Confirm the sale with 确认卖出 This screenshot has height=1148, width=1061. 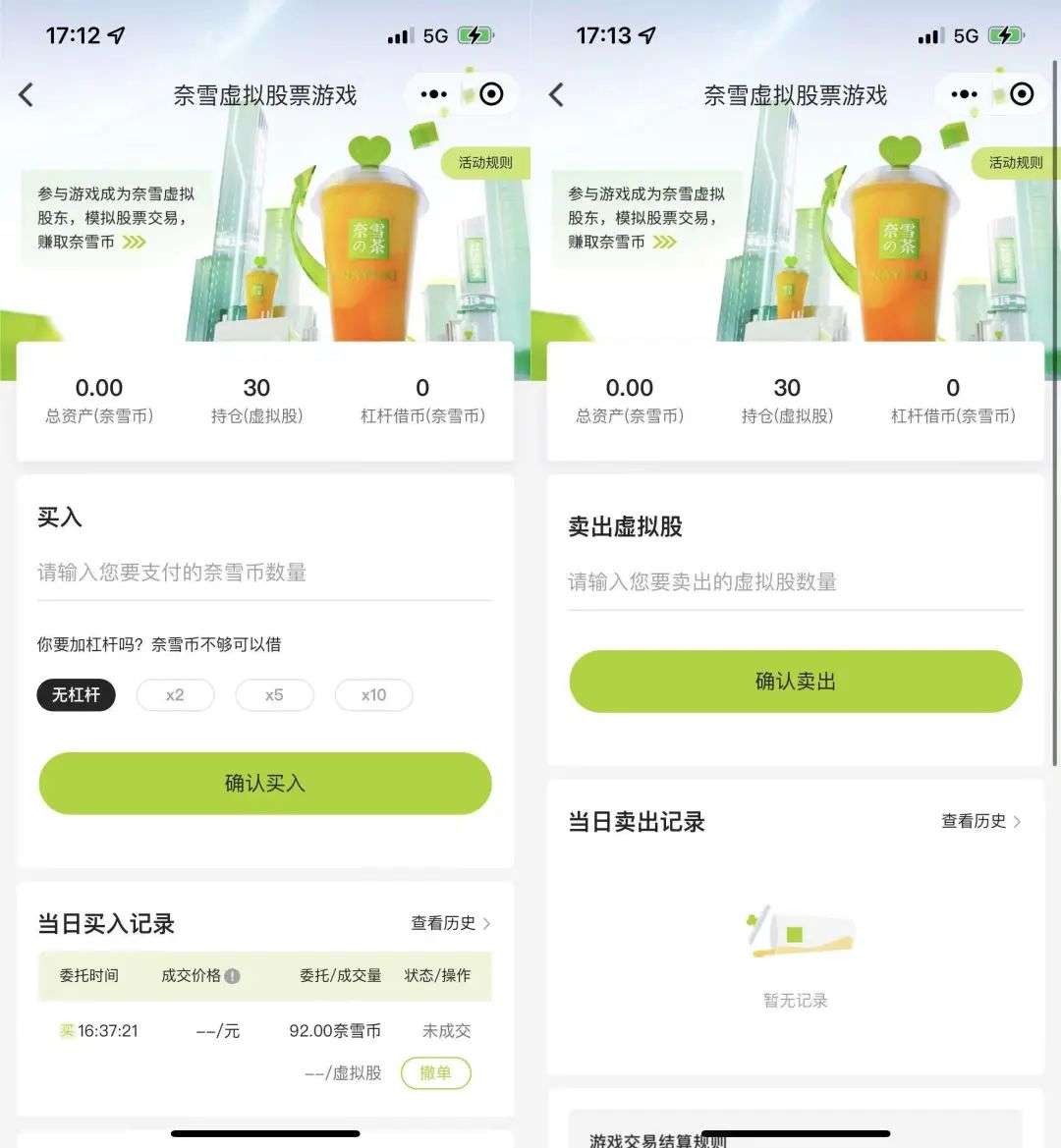(x=796, y=681)
